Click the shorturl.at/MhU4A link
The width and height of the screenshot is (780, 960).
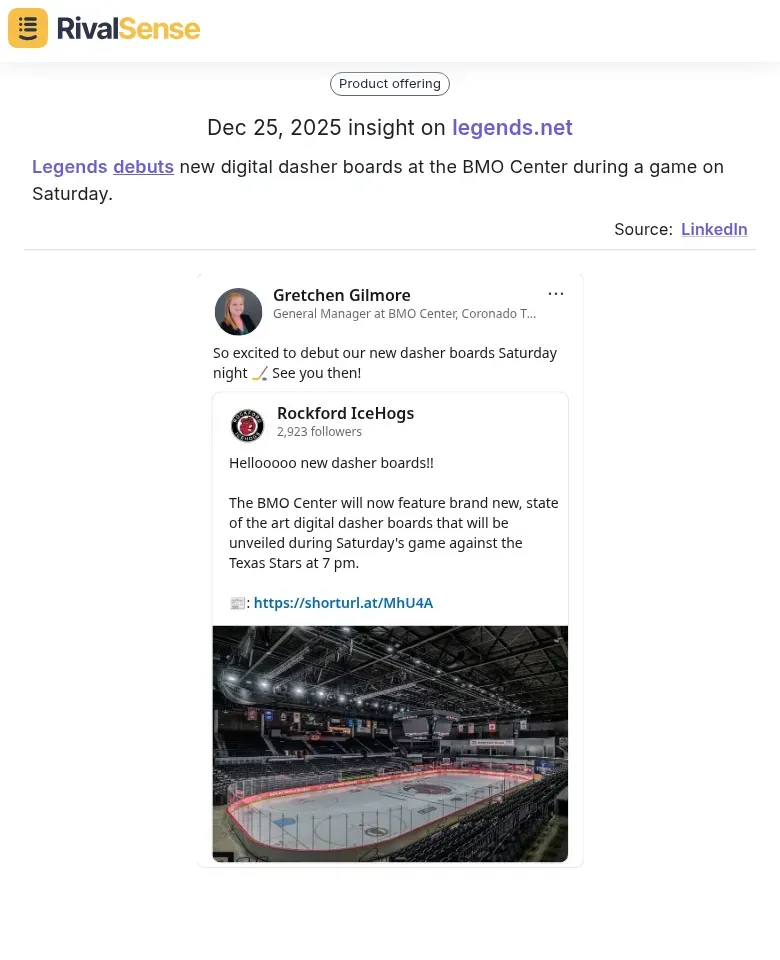point(343,602)
